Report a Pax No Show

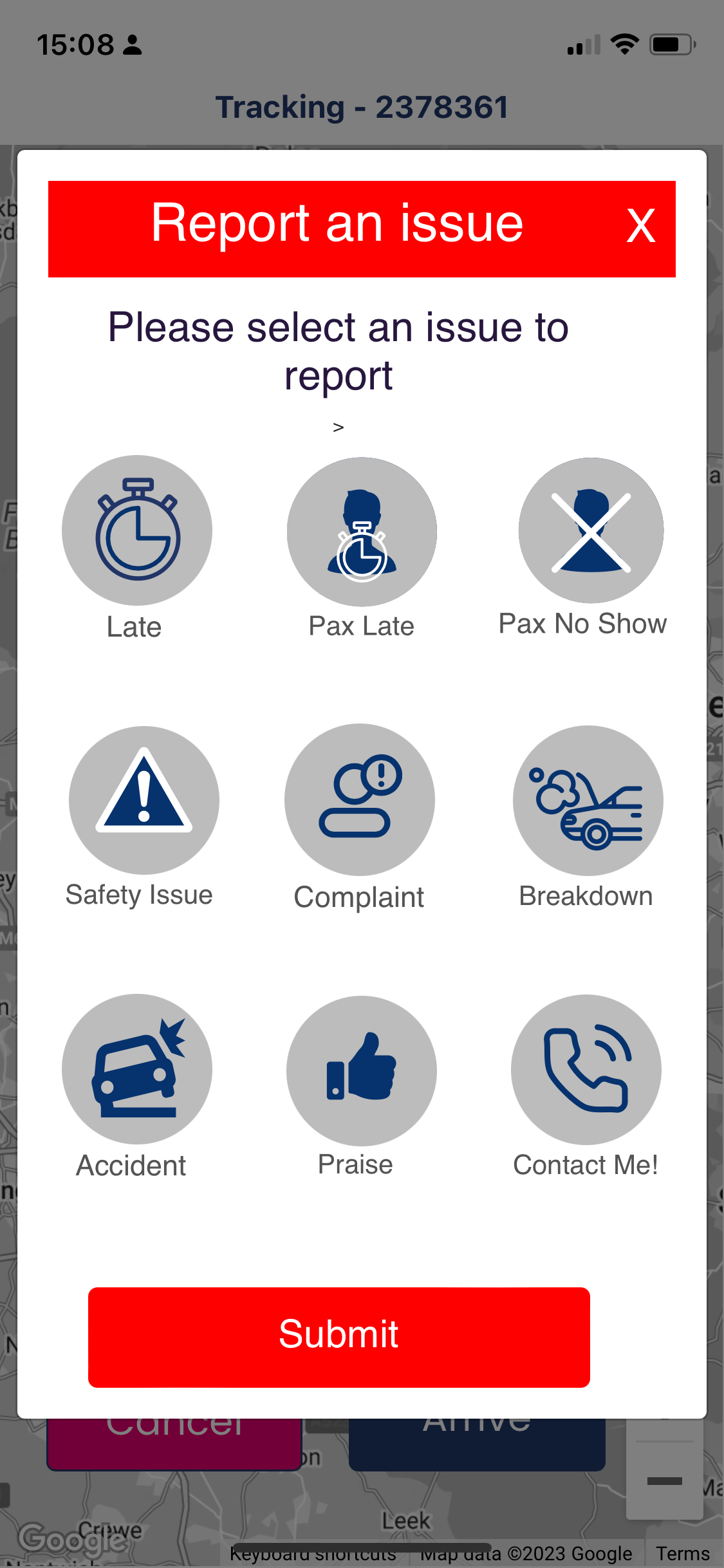tap(591, 530)
